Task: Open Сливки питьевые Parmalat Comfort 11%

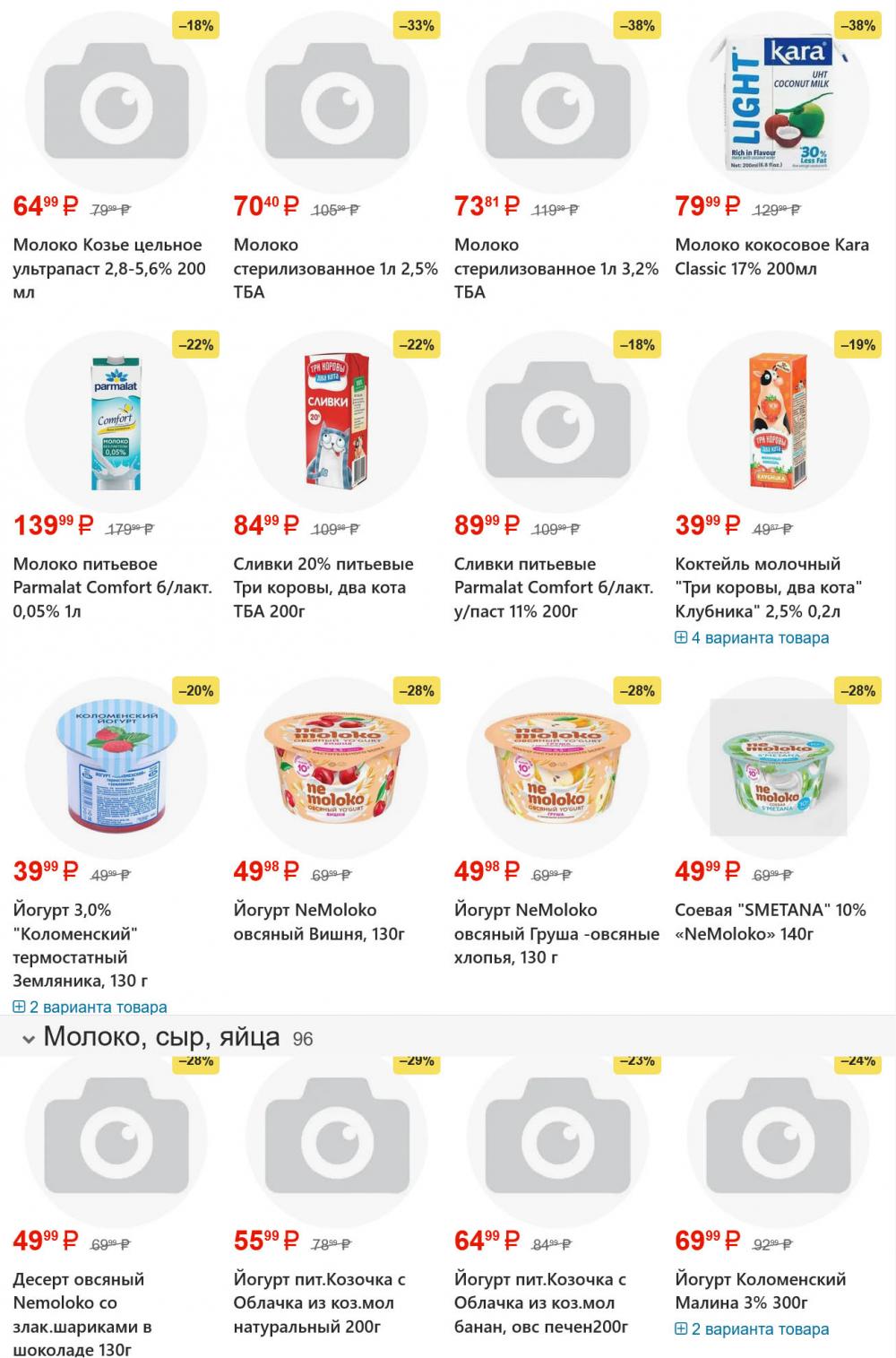Action: tap(553, 587)
